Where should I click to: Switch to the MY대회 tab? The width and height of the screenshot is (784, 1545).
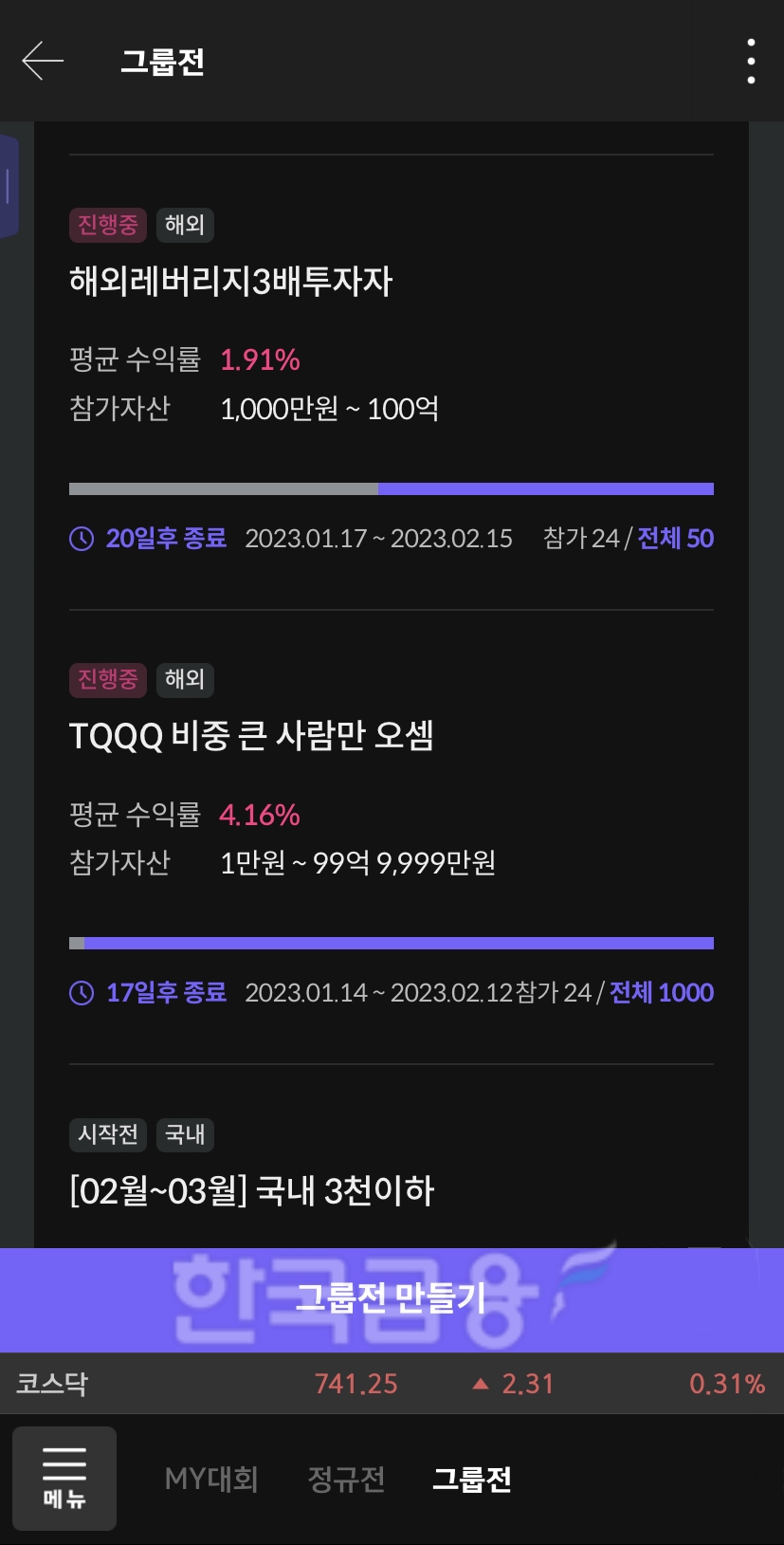pos(210,1480)
